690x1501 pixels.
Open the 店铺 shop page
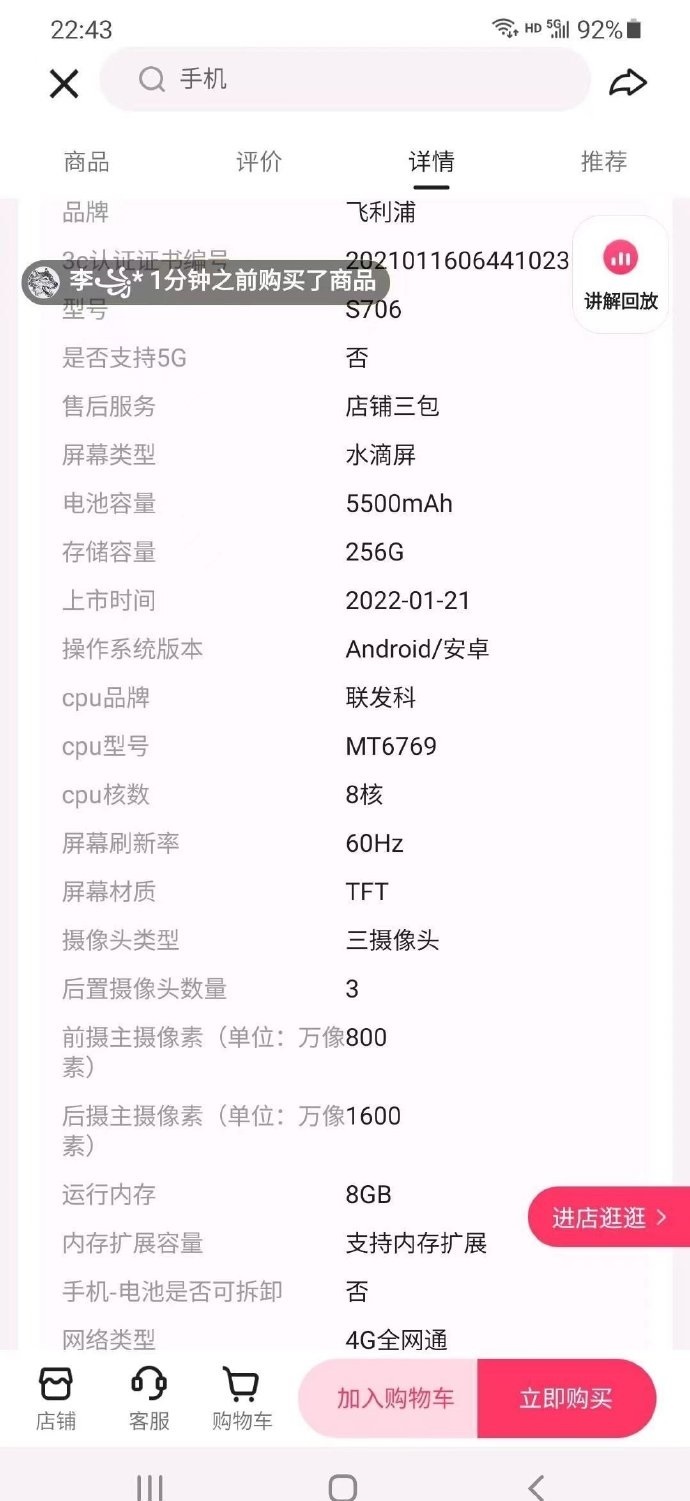tap(56, 1399)
